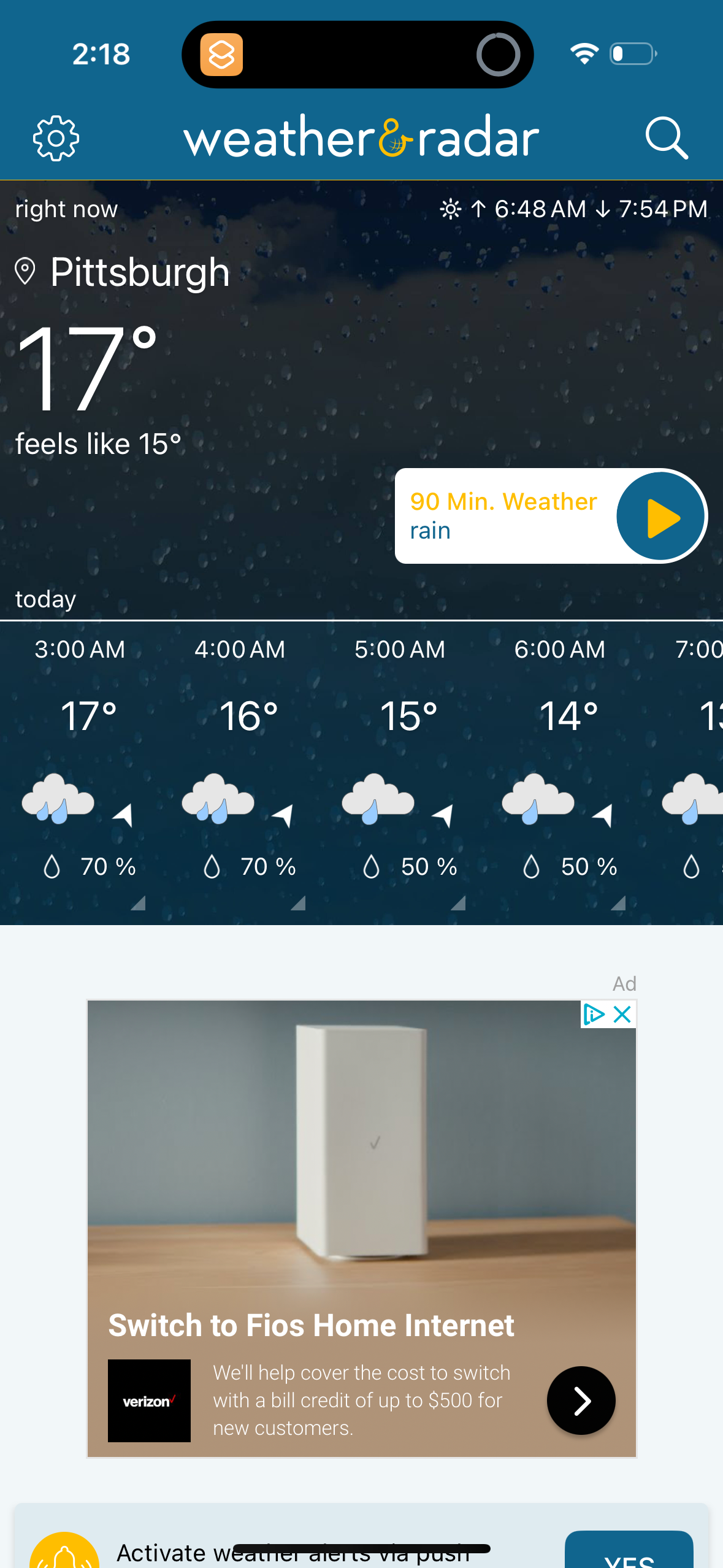Viewport: 723px width, 1568px height.
Task: Open settings with the gear icon
Action: [56, 138]
